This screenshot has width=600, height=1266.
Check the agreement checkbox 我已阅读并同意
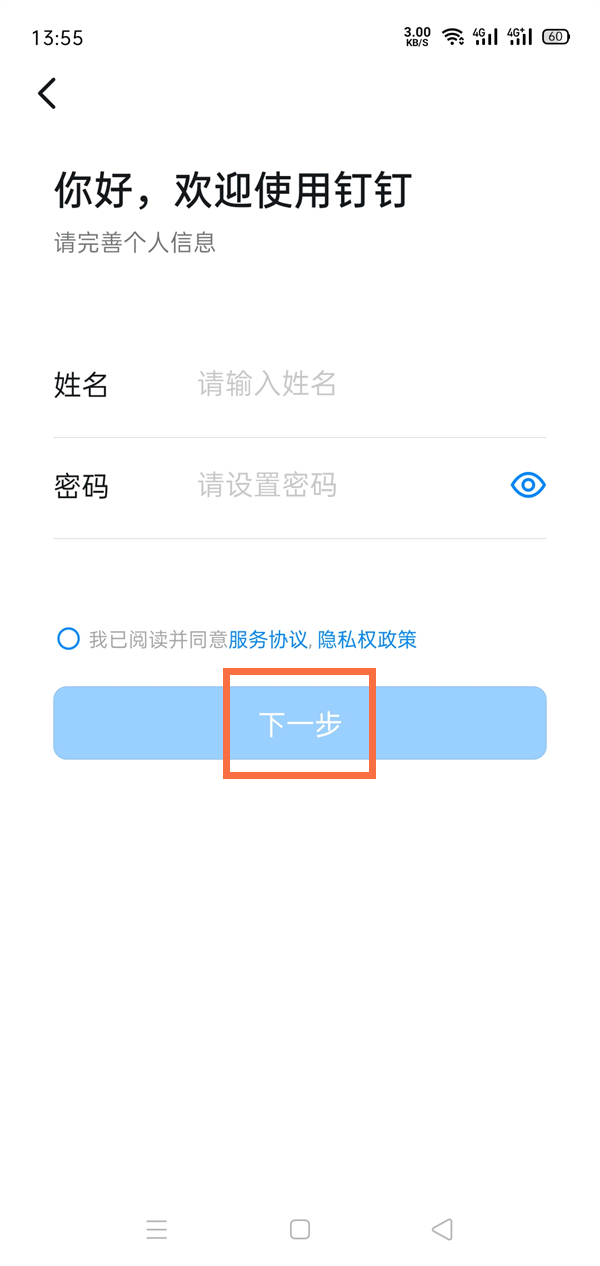[x=68, y=639]
